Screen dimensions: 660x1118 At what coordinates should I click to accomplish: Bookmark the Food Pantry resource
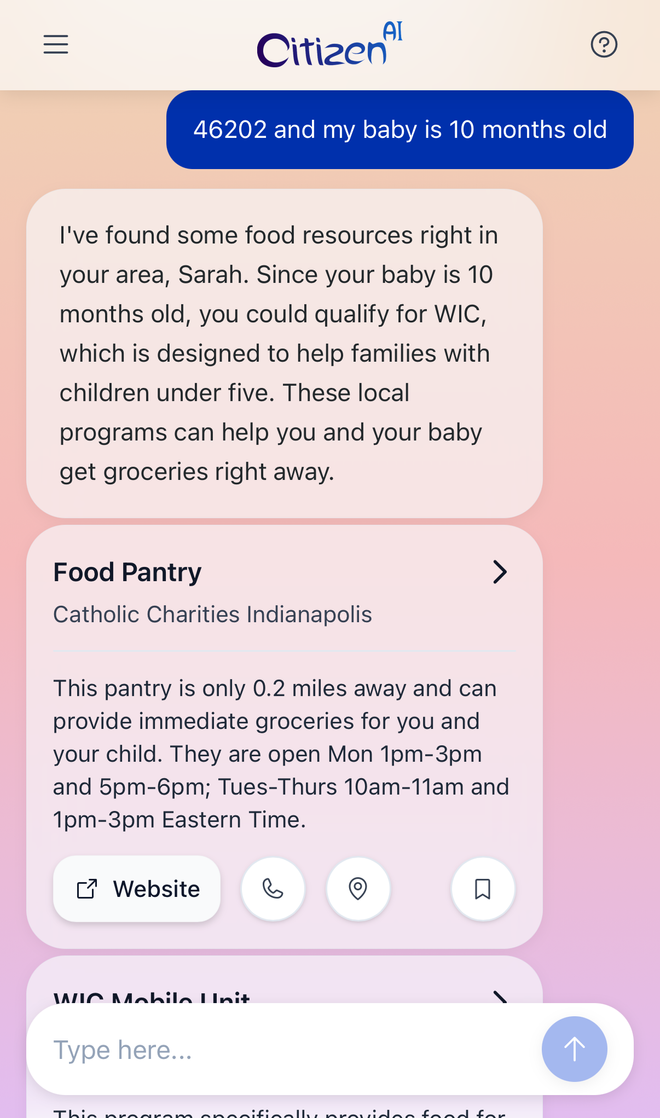click(x=483, y=889)
